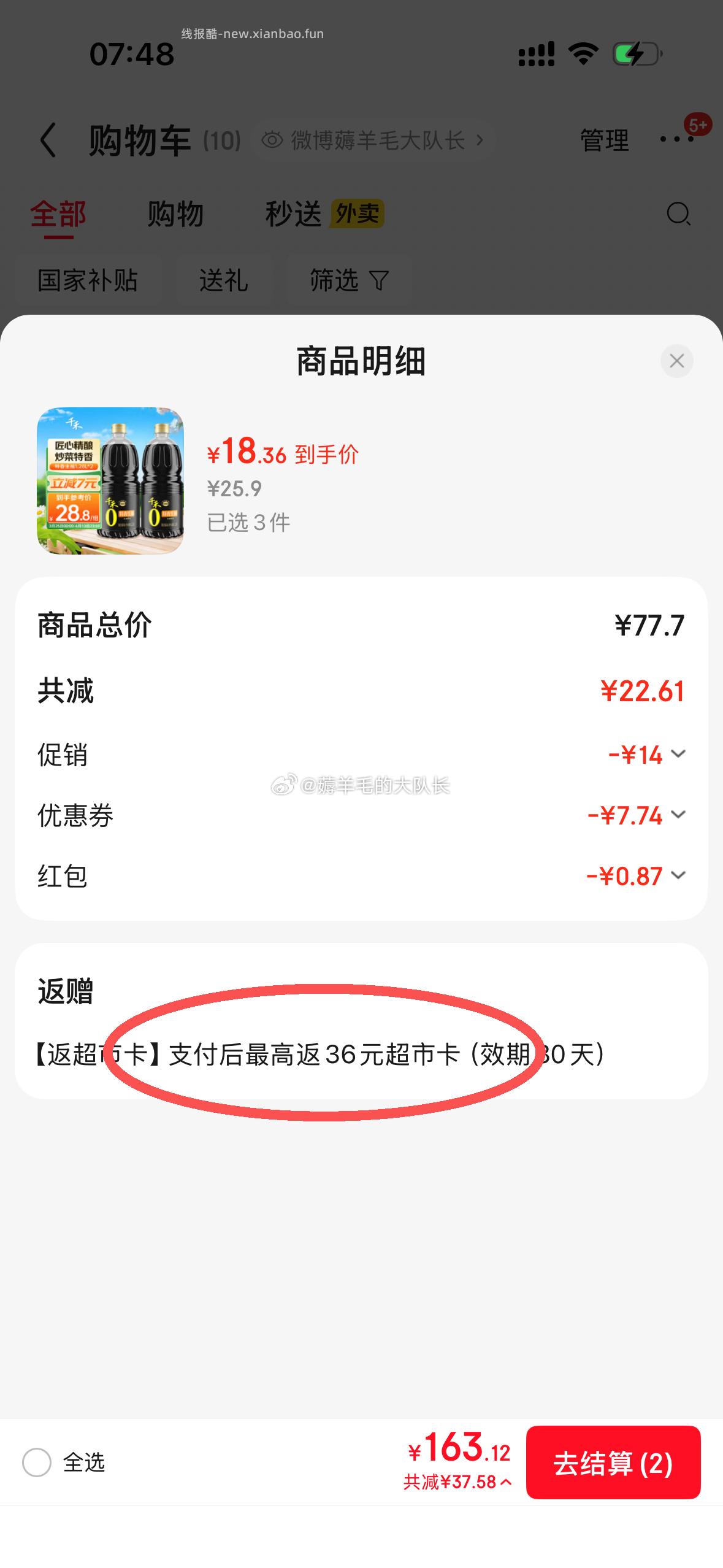The height and width of the screenshot is (1568, 723).
Task: Switch to the 购物 tab
Action: coord(175,215)
